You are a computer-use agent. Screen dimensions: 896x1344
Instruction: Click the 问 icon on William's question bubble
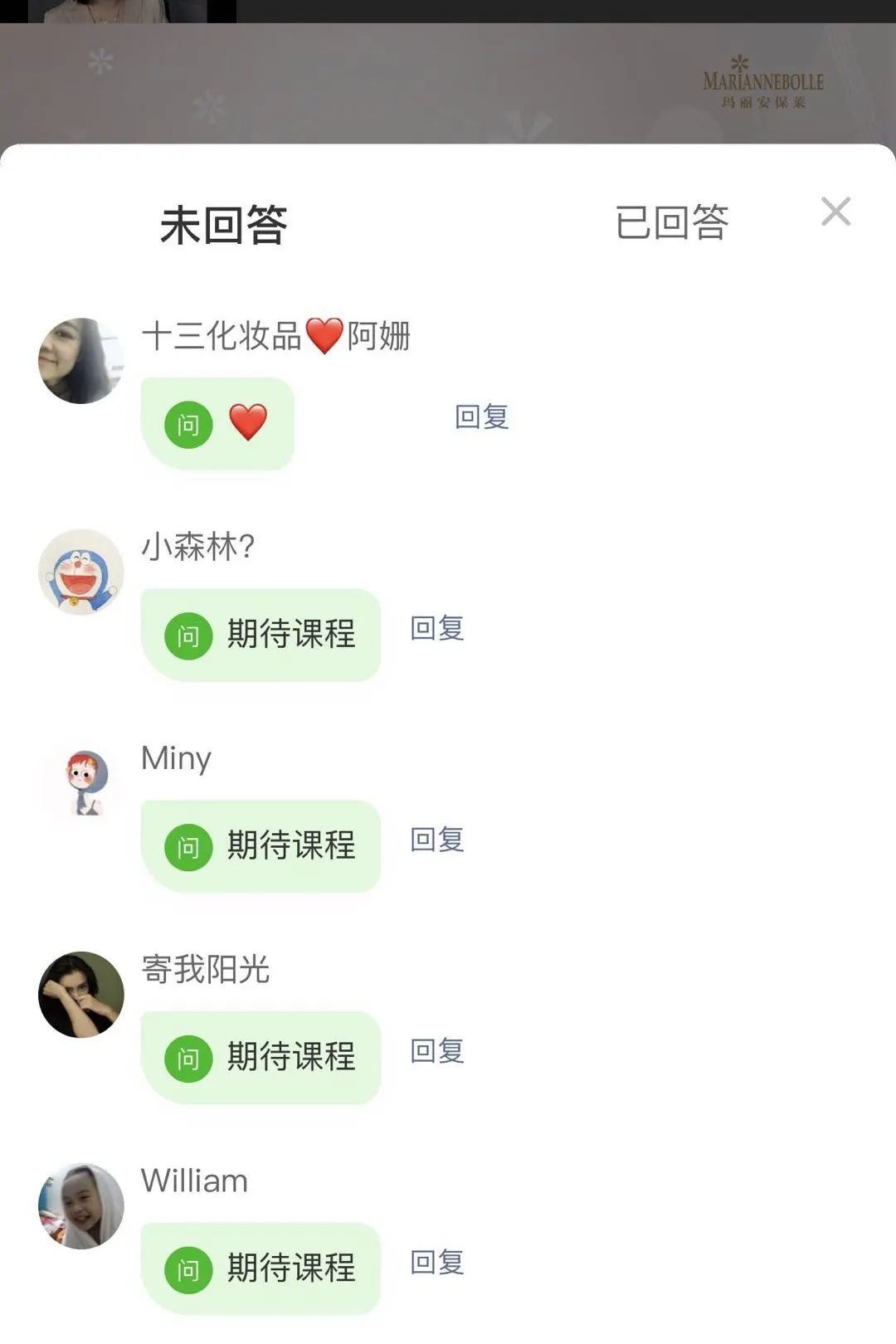(189, 1269)
